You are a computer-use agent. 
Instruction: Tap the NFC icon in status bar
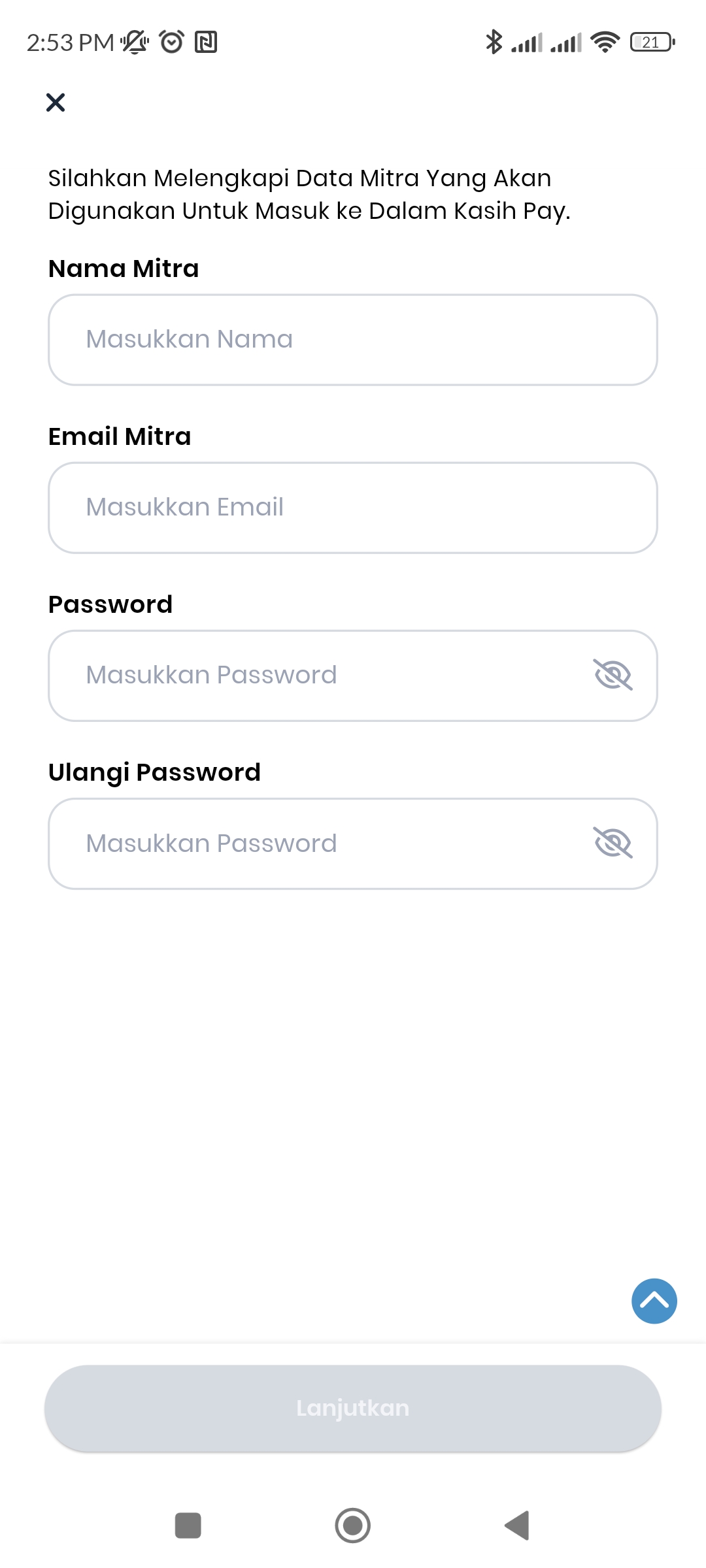click(207, 42)
